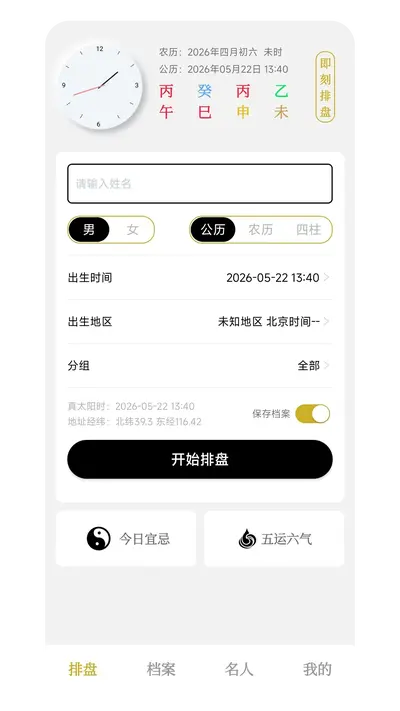400x711 pixels.
Task: Select 女 gender option
Action: pos(132,230)
